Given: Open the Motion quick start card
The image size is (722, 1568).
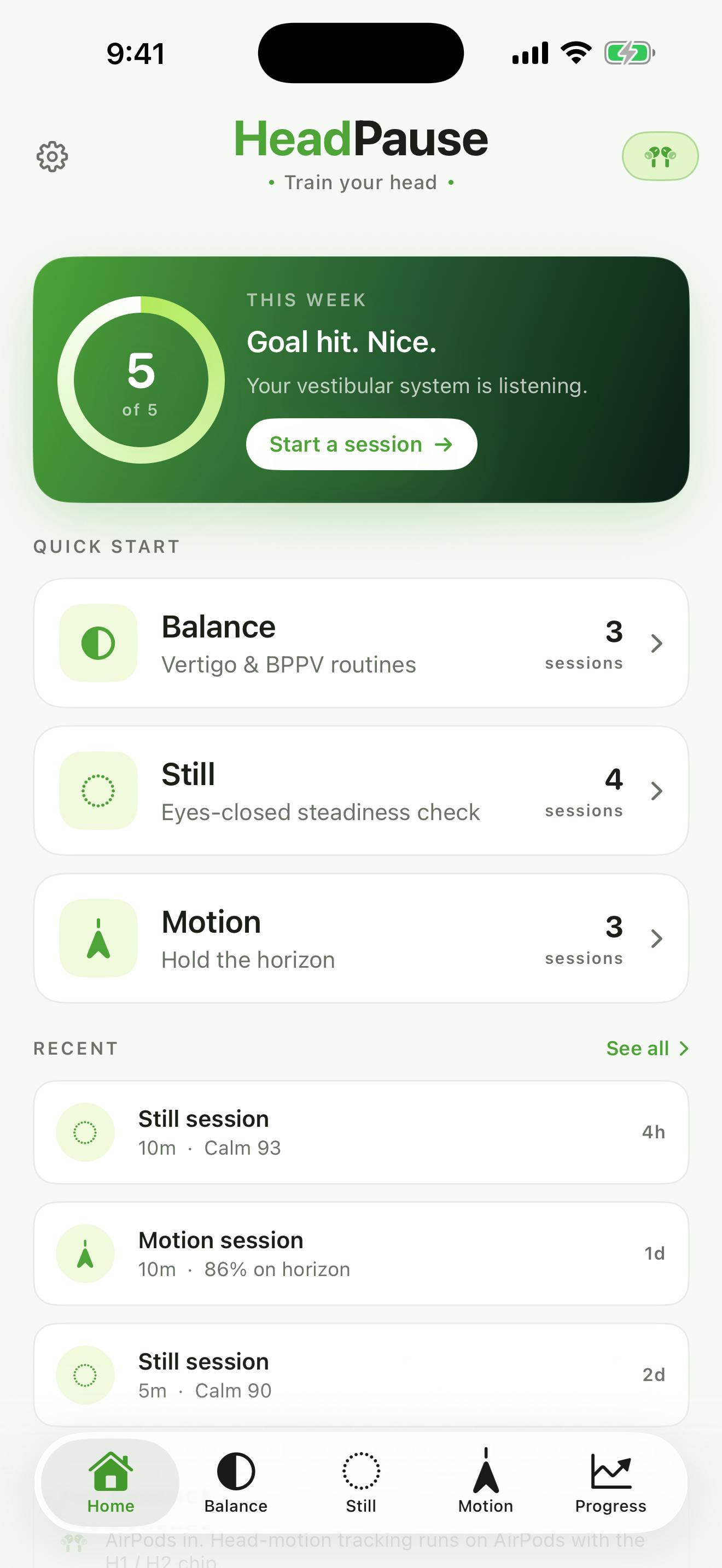Looking at the screenshot, I should (361, 938).
